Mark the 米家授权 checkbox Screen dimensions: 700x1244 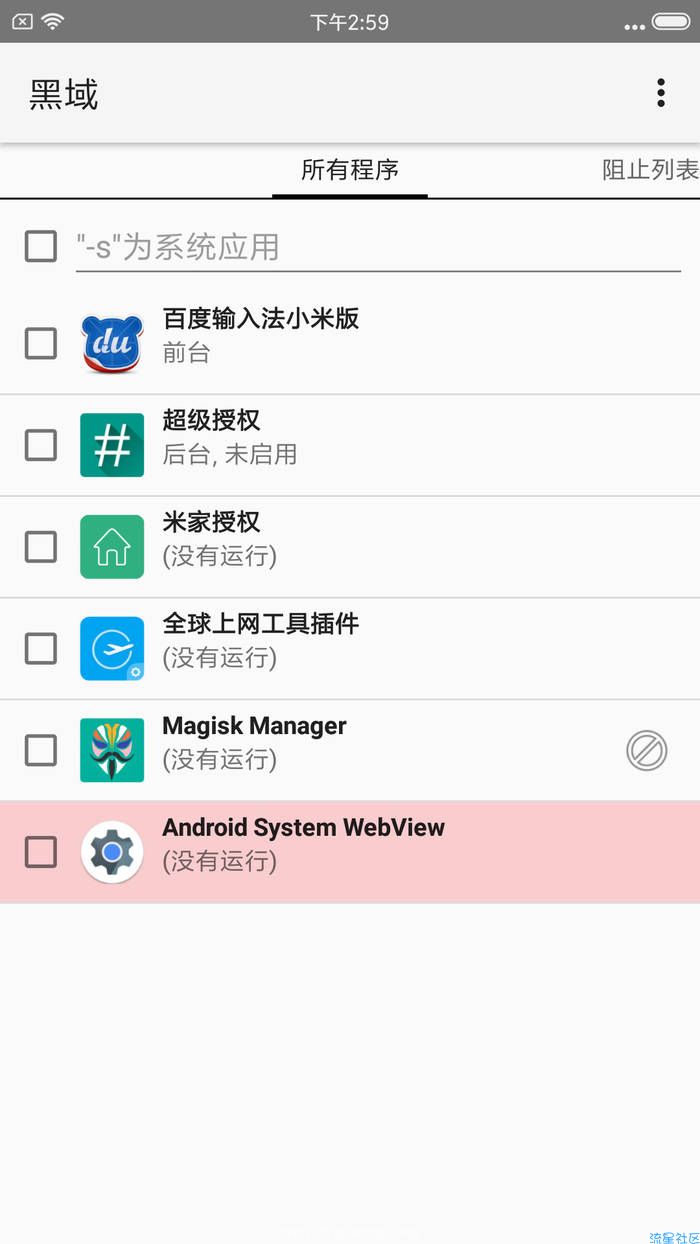41,547
